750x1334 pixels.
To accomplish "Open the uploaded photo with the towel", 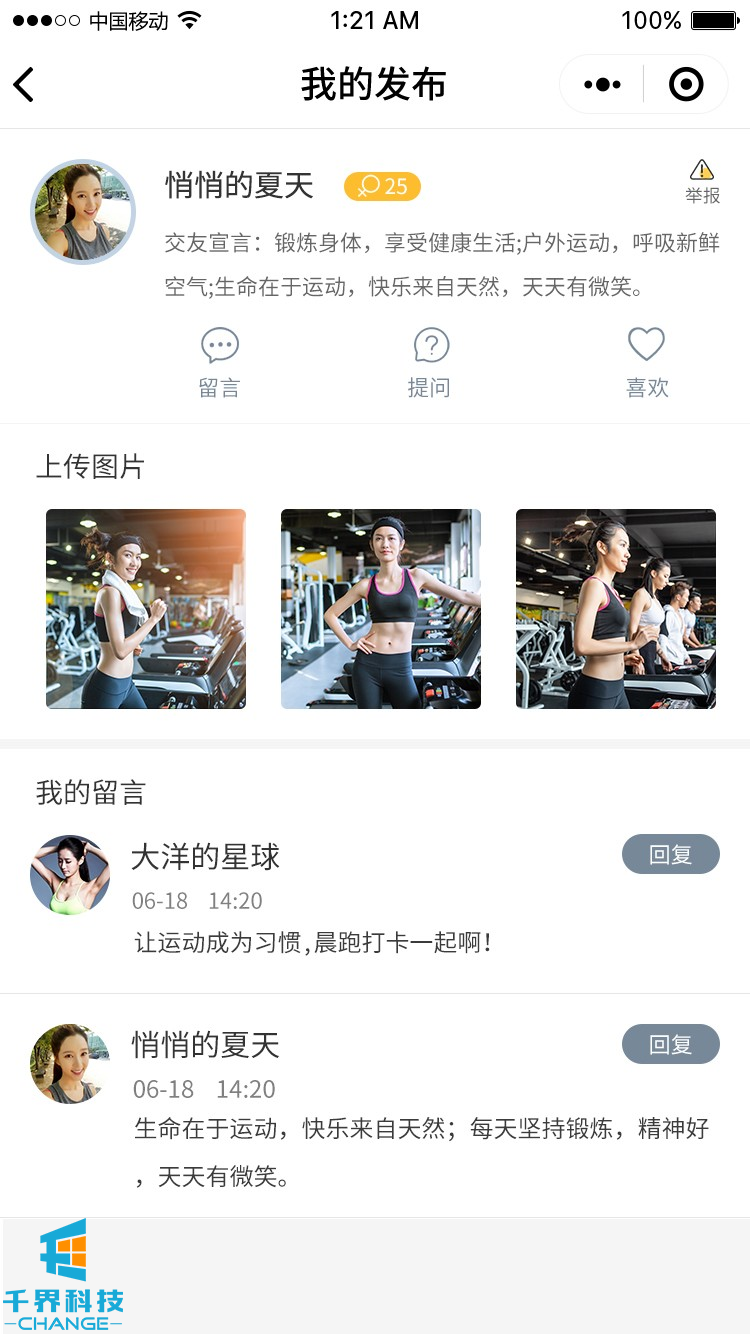I will click(x=146, y=608).
